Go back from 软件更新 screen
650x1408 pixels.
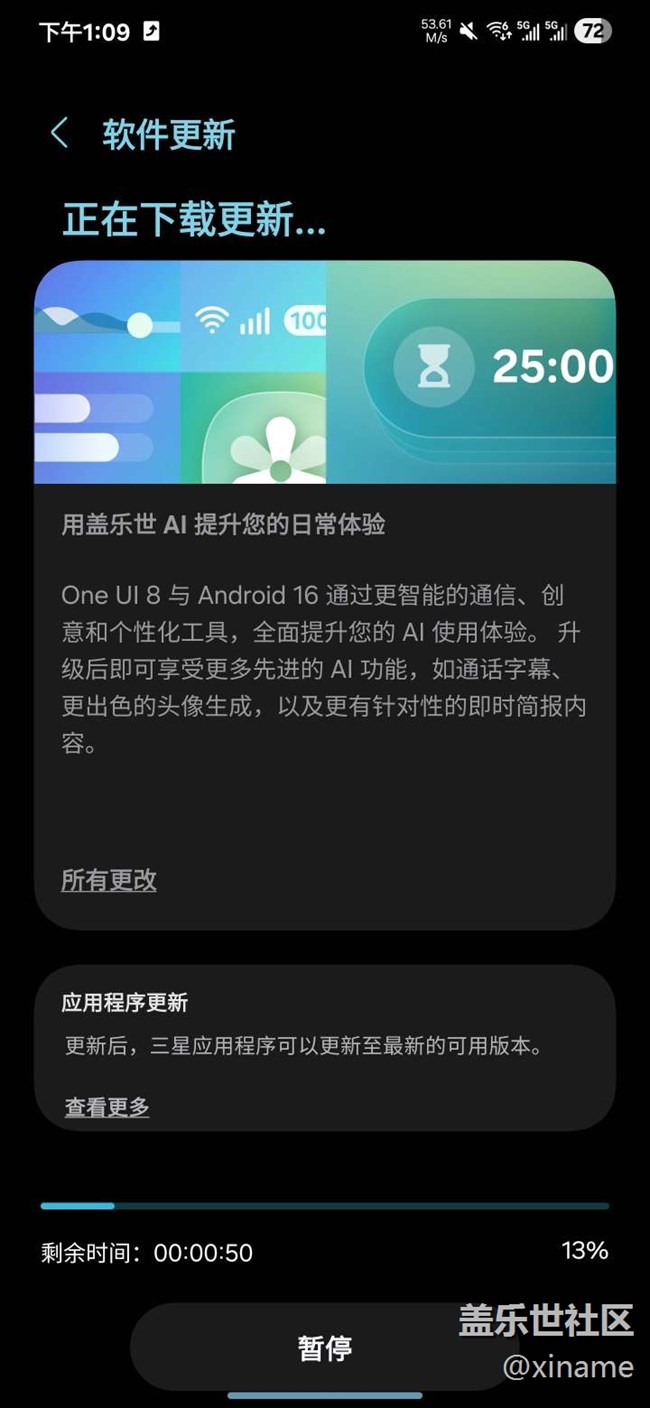(59, 134)
